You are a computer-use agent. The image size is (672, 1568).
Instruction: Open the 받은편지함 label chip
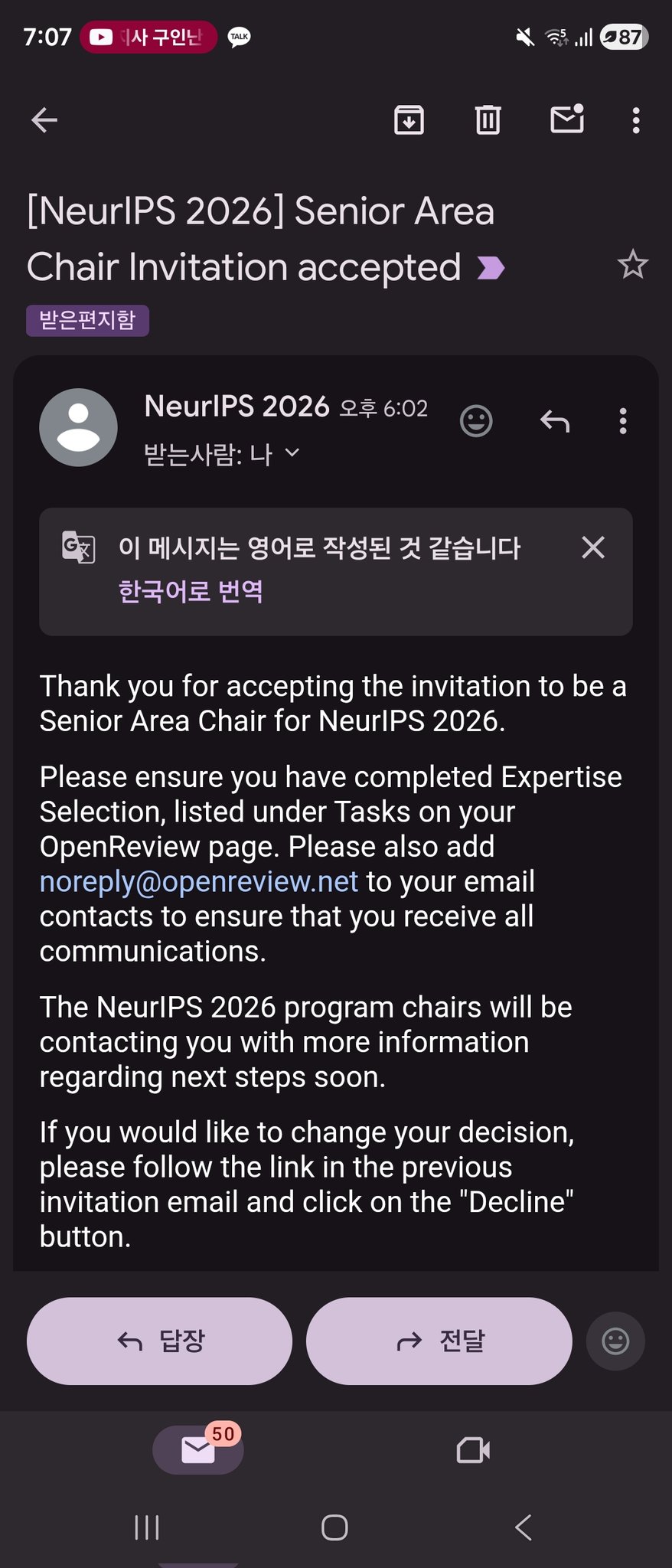(87, 320)
